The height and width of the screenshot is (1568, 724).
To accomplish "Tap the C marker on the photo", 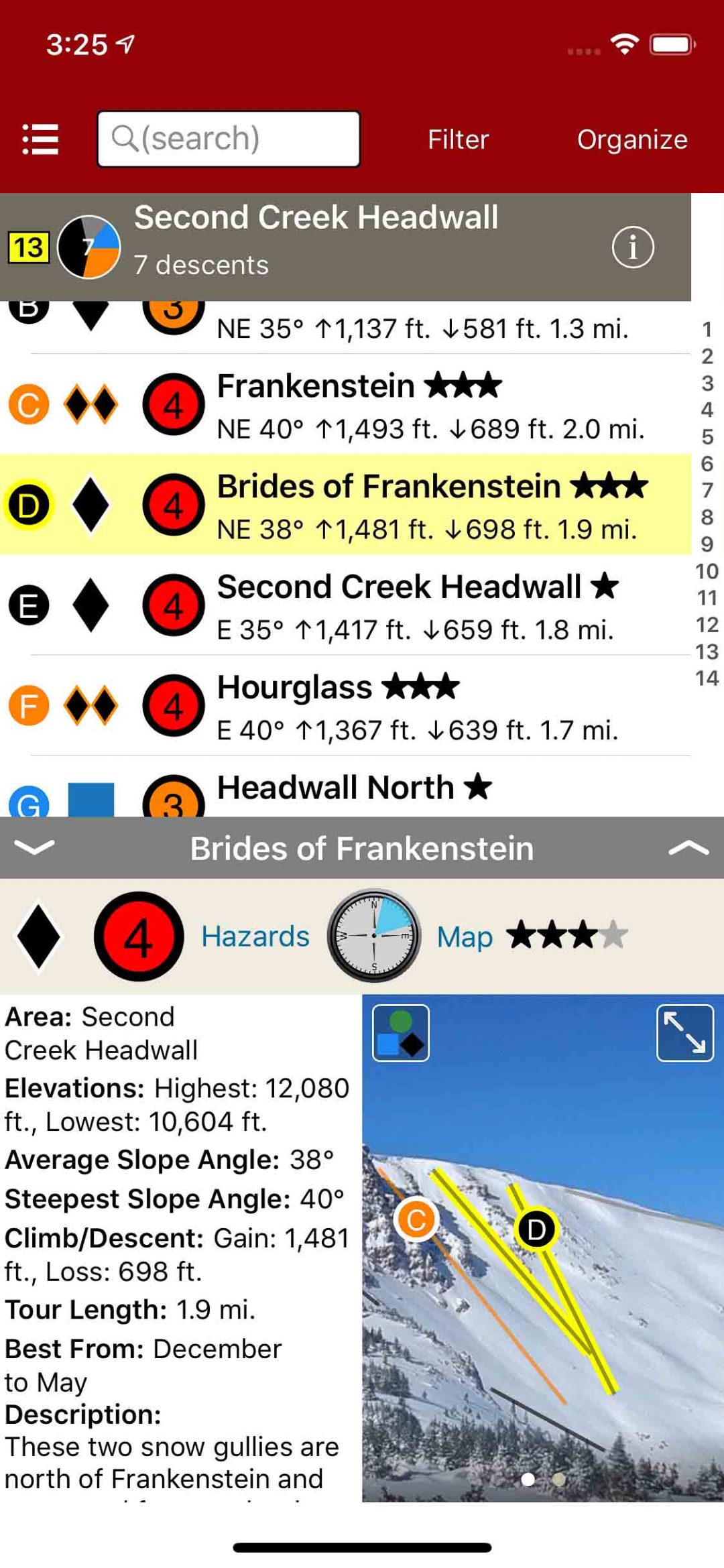I will point(416,1220).
